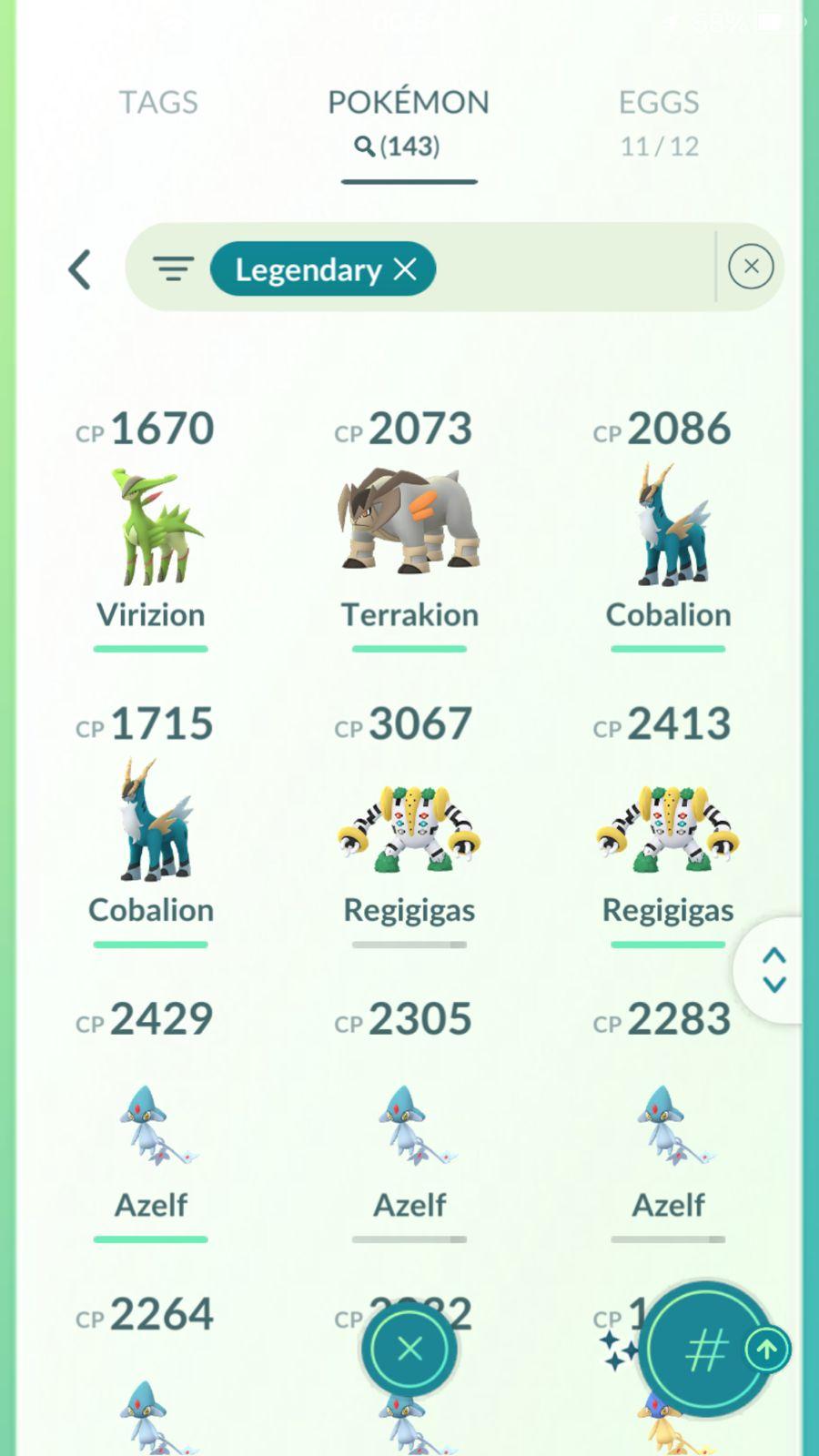Switch to the Tags tab
This screenshot has height=1456, width=819.
coord(158,102)
